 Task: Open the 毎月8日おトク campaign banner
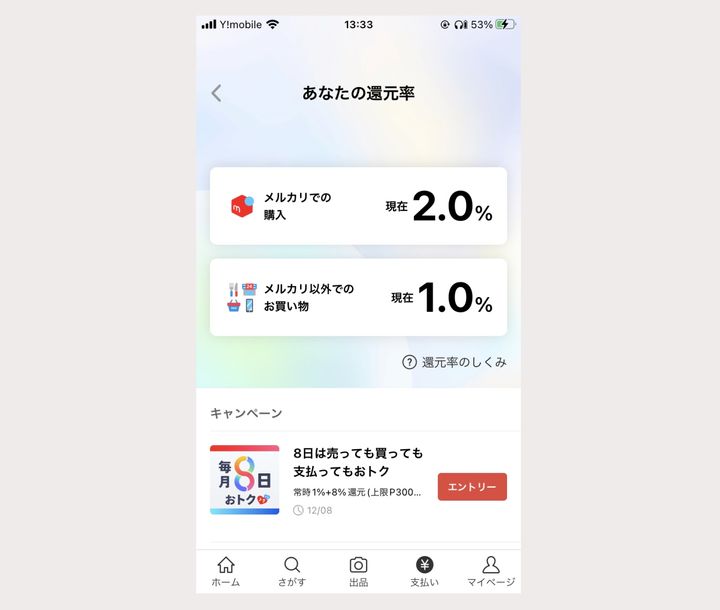click(x=245, y=480)
